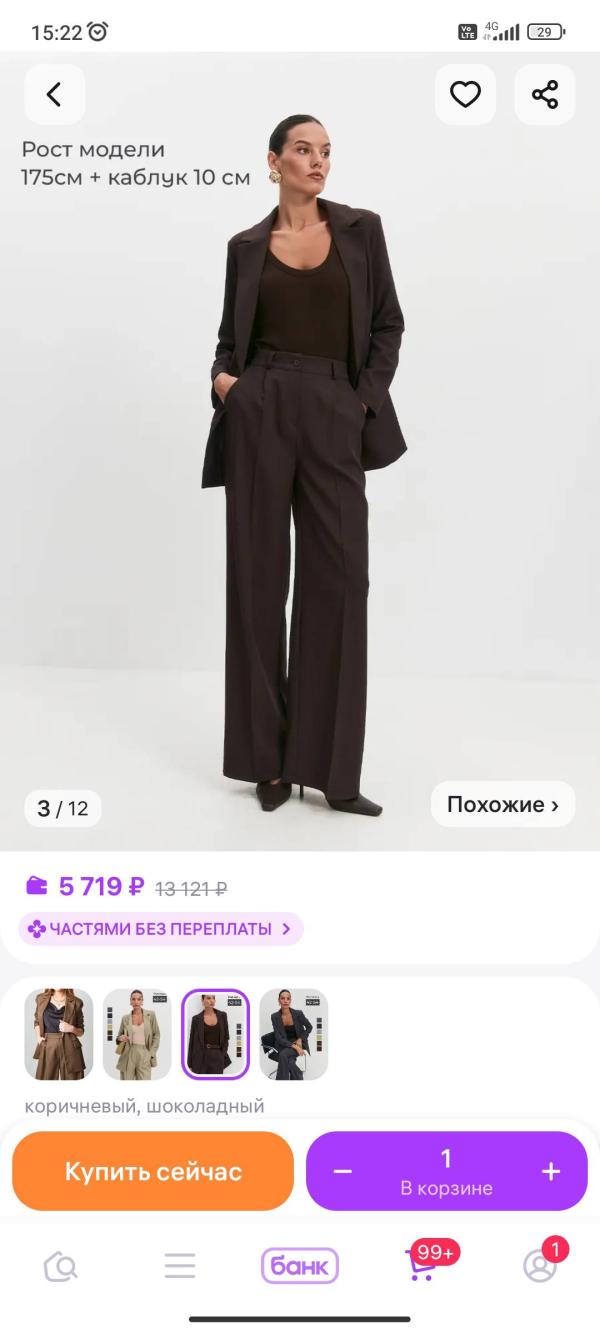Pick the dark gray suit color variant

coord(293,1035)
